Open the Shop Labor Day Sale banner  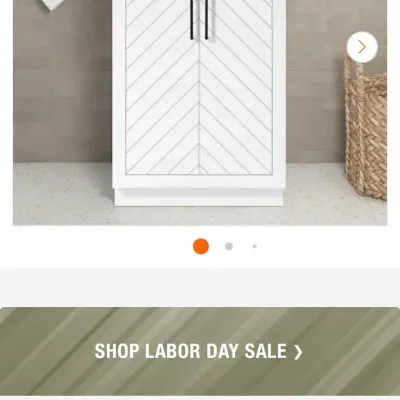(200, 351)
